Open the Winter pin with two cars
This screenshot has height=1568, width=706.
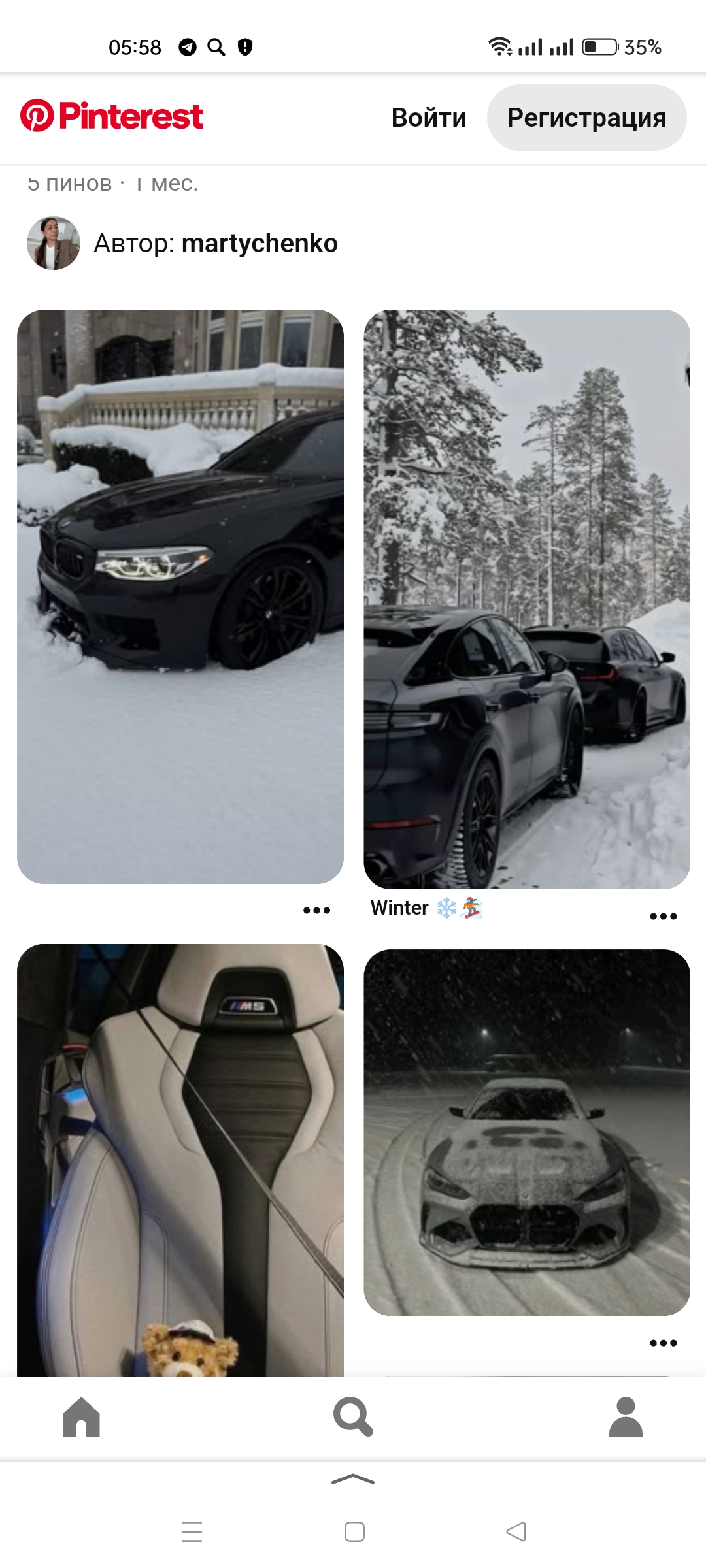point(527,599)
